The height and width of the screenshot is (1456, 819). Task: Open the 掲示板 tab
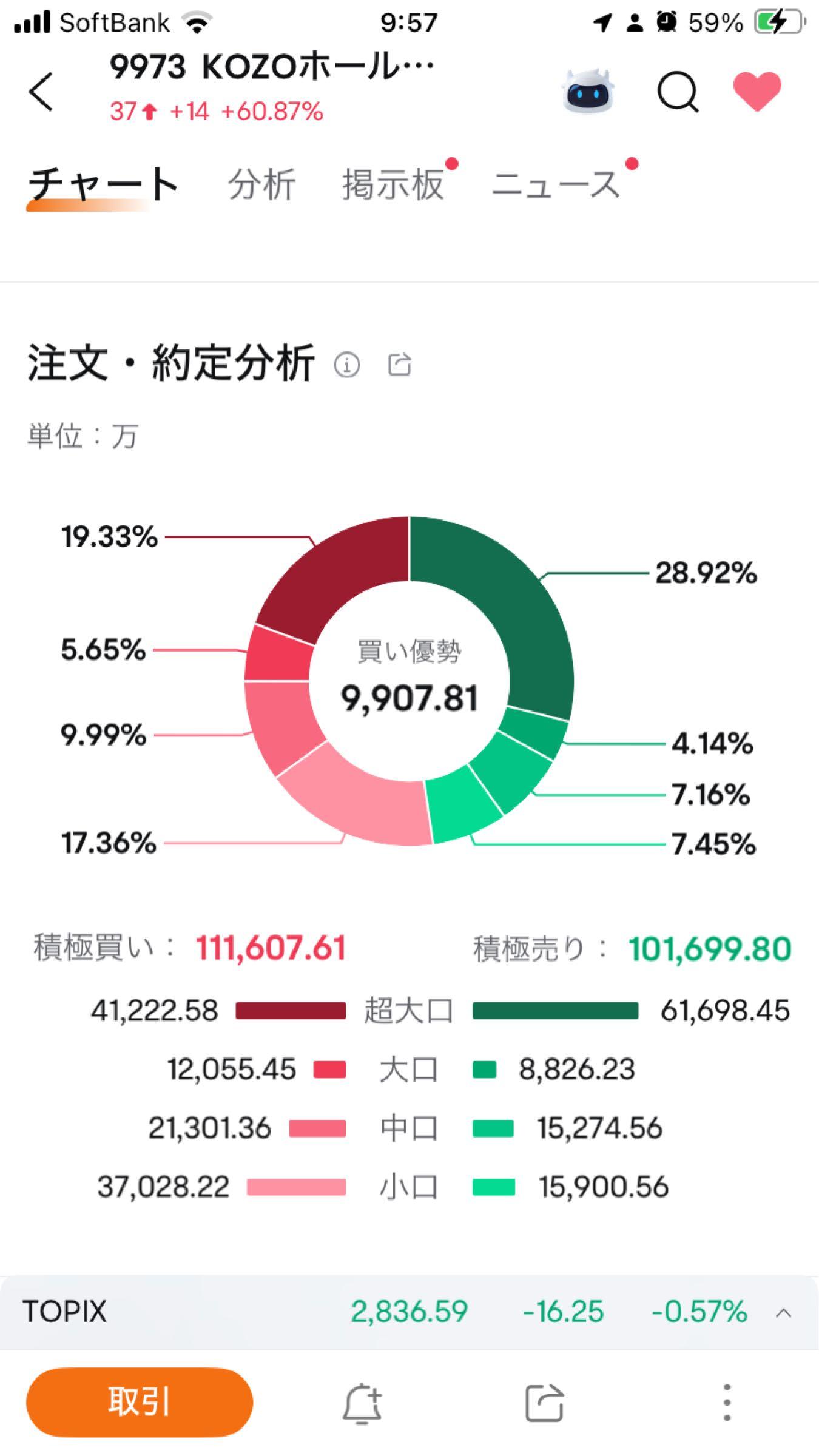[x=393, y=184]
